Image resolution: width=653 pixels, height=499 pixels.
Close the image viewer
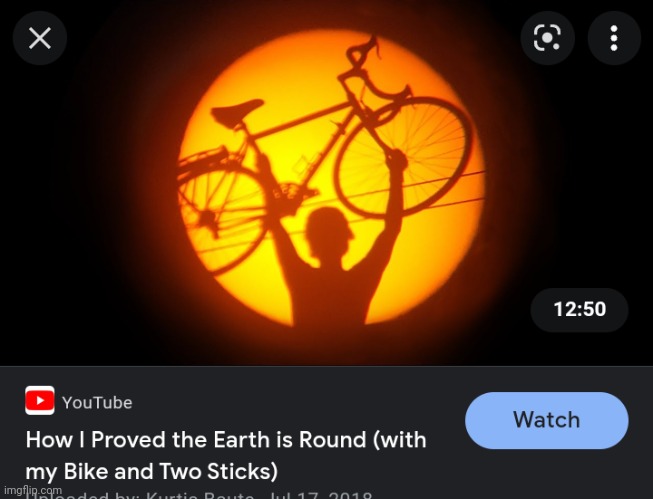39,39
